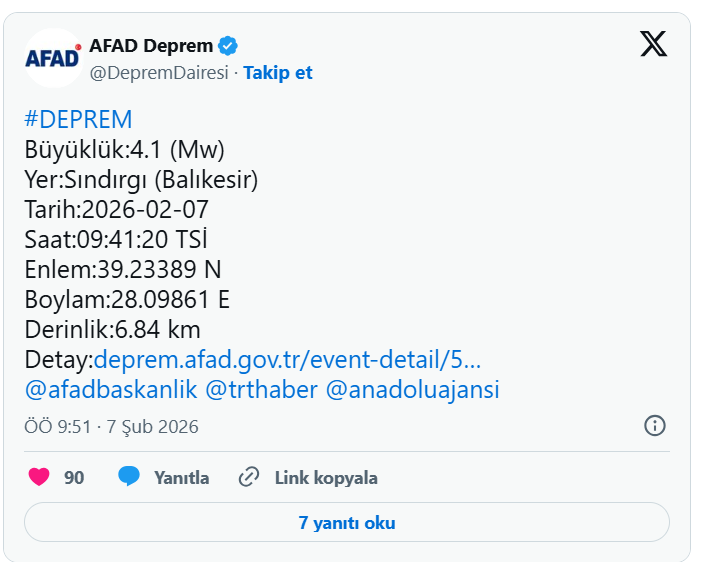Screen dimensions: 728x583
Task: Open the deprem.afad.gov.tr event detail link
Action: click(287, 360)
